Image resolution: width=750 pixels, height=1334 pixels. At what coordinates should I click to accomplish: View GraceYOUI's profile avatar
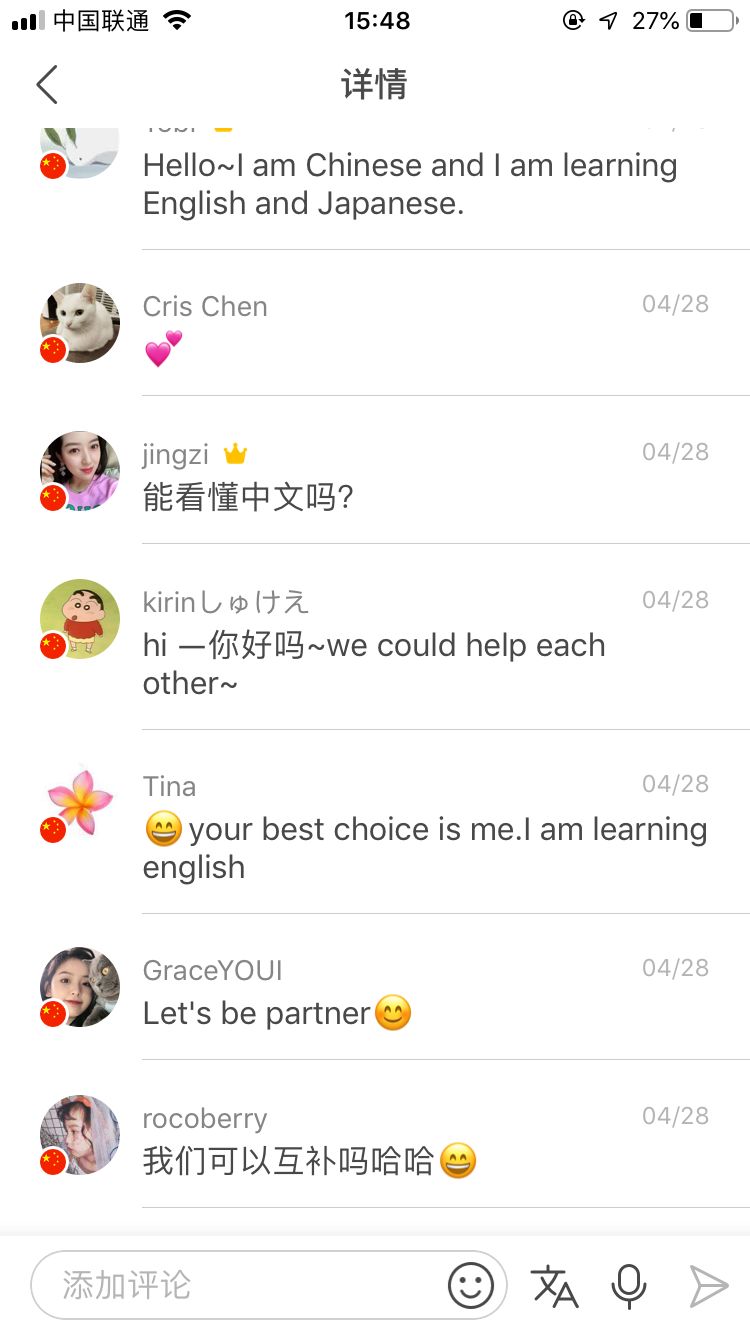pos(80,987)
